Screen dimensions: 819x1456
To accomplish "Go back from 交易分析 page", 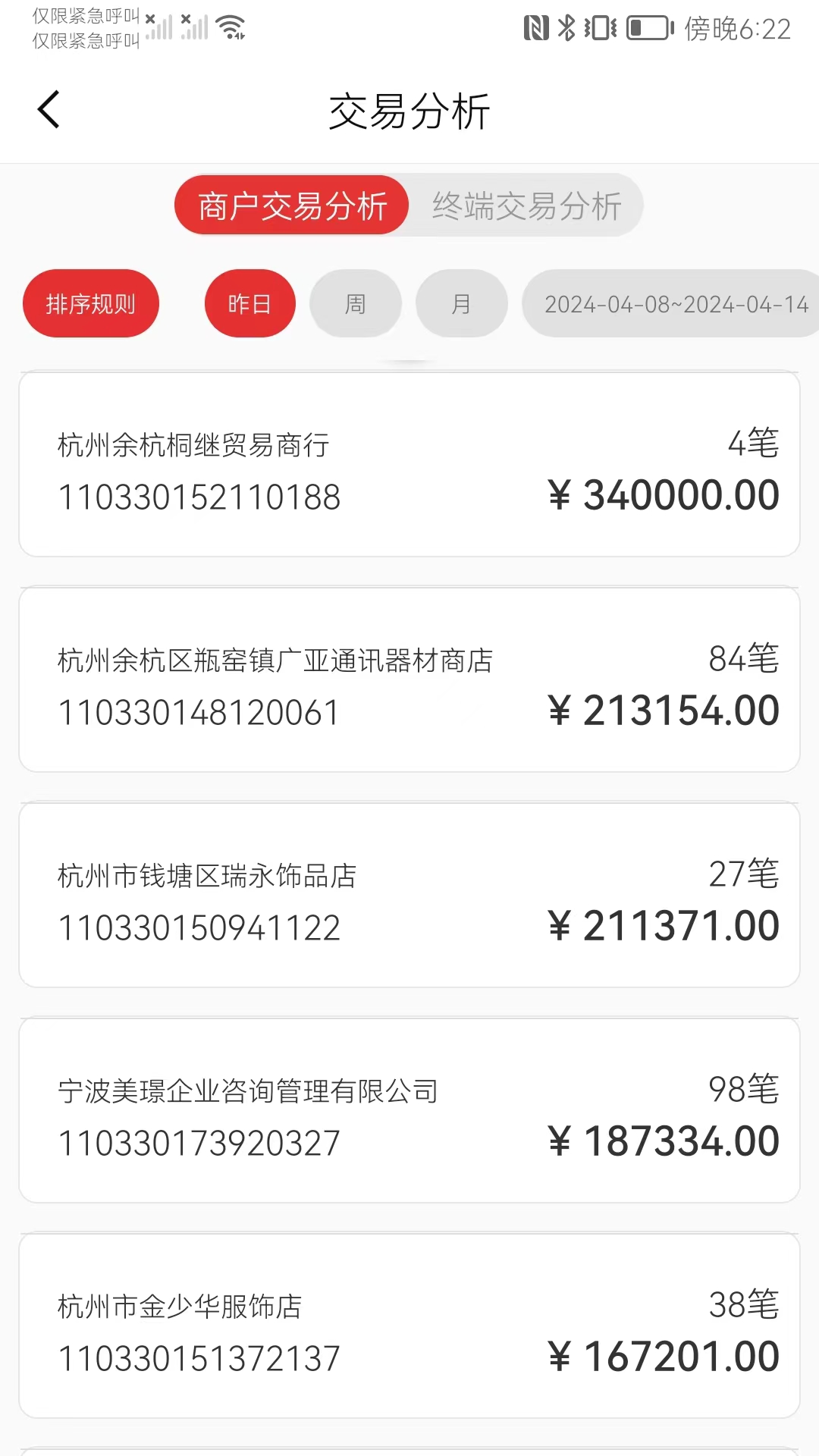I will pyautogui.click(x=49, y=110).
